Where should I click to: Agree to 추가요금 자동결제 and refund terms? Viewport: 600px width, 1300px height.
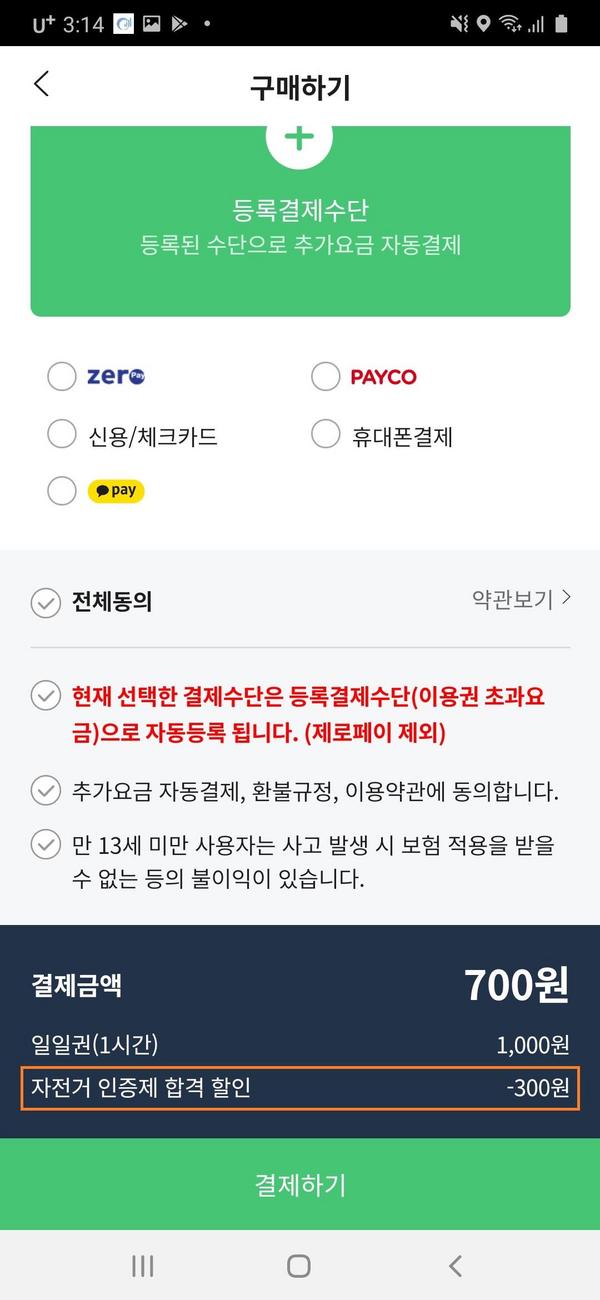click(x=45, y=792)
